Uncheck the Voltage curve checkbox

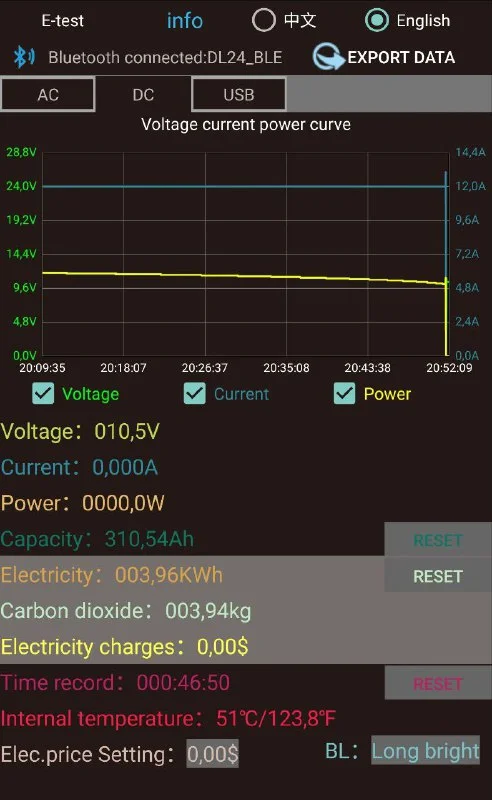tap(43, 393)
